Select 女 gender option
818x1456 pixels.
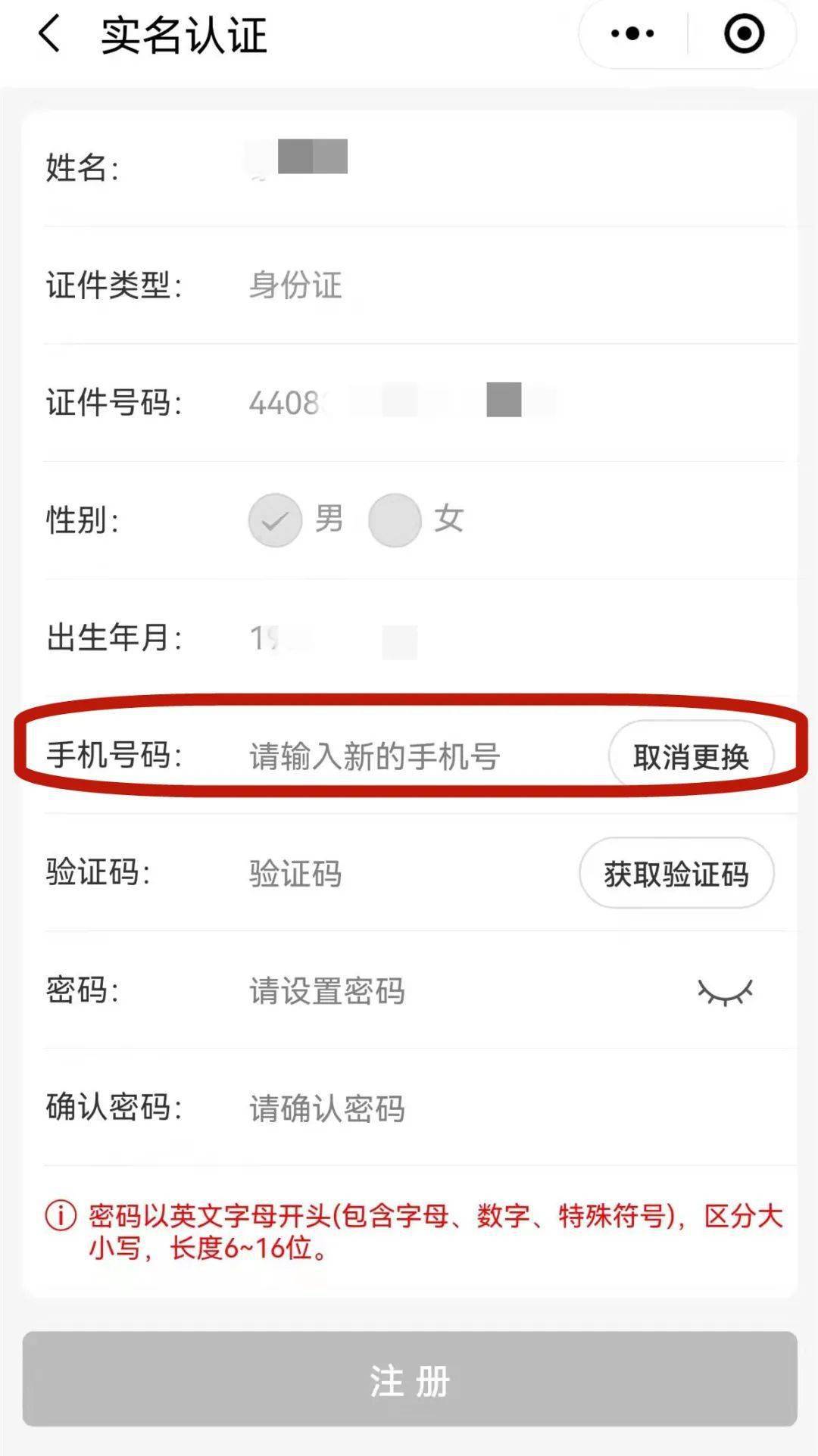395,520
